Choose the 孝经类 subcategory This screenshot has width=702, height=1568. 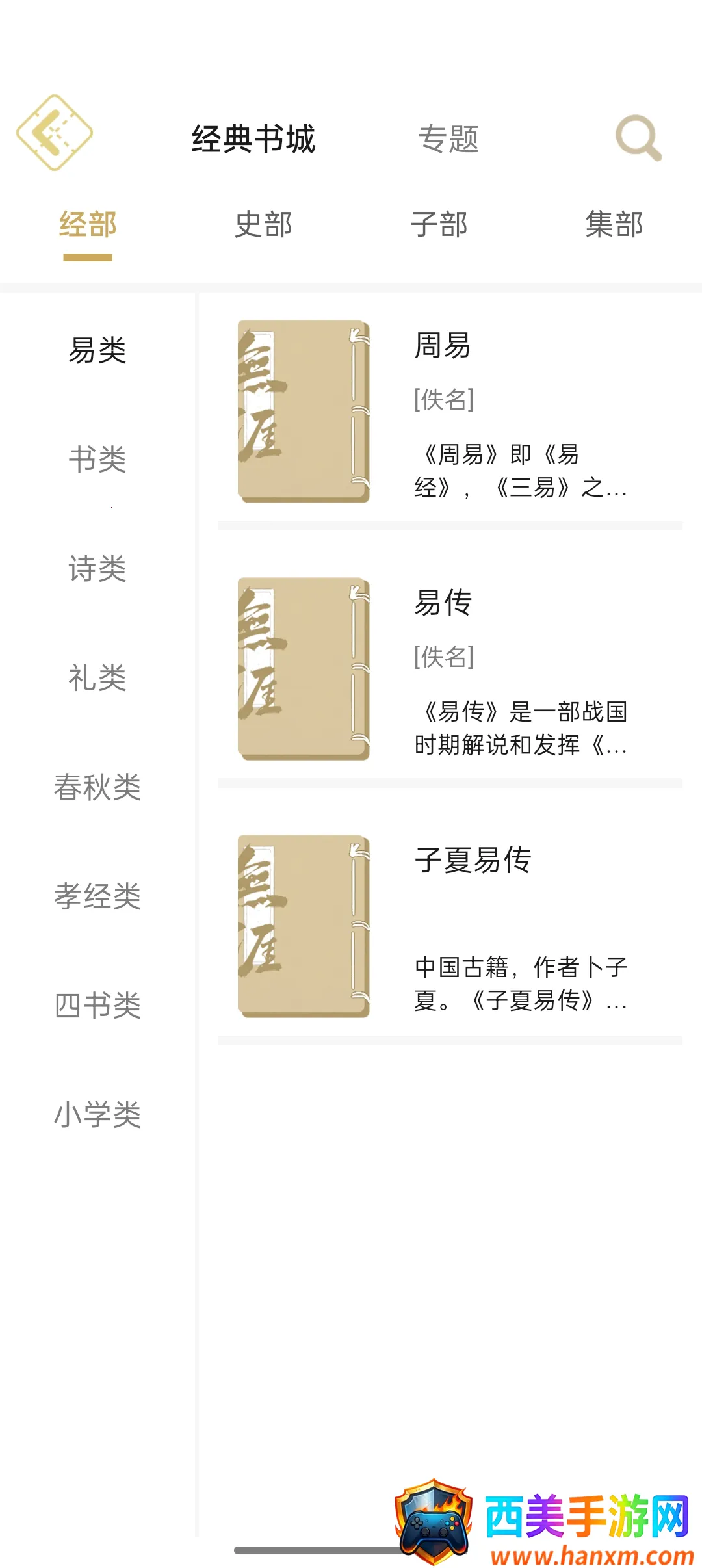(97, 896)
